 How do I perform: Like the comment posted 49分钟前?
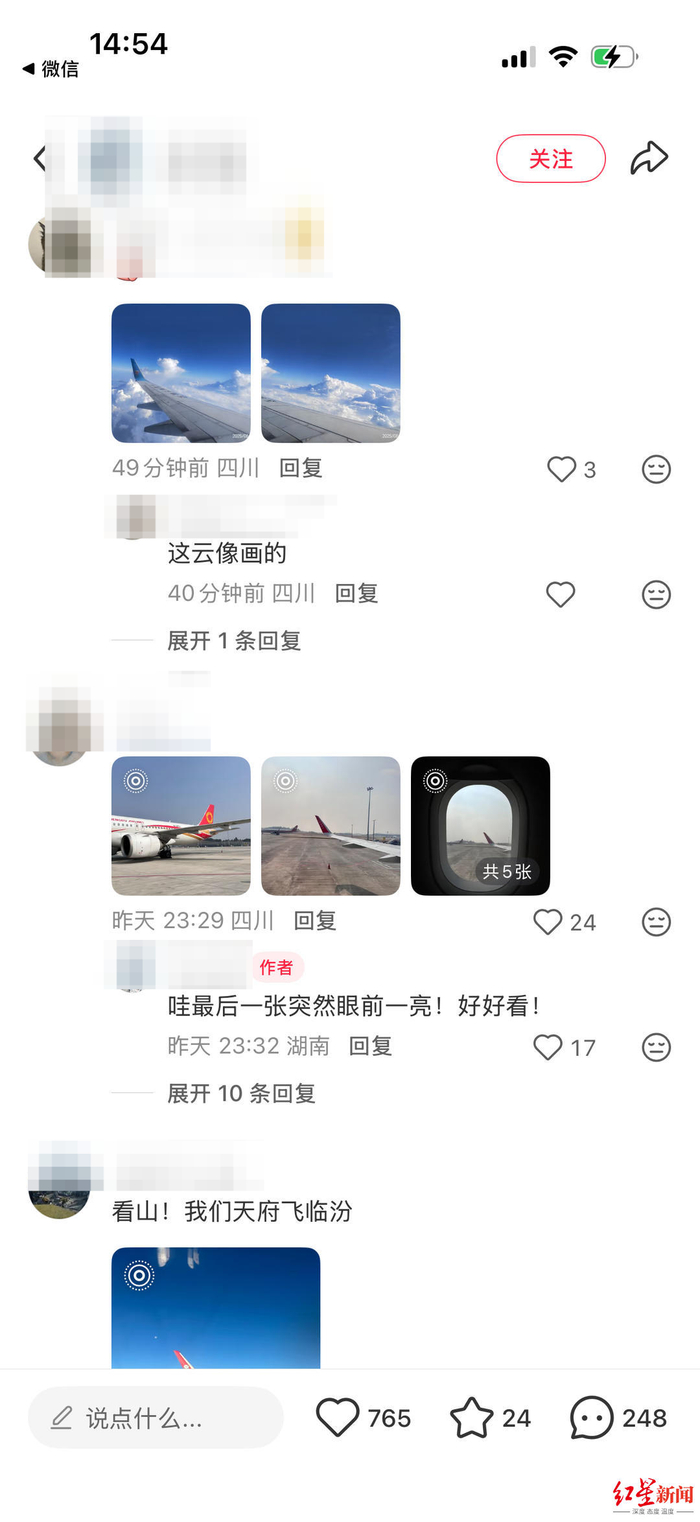562,469
